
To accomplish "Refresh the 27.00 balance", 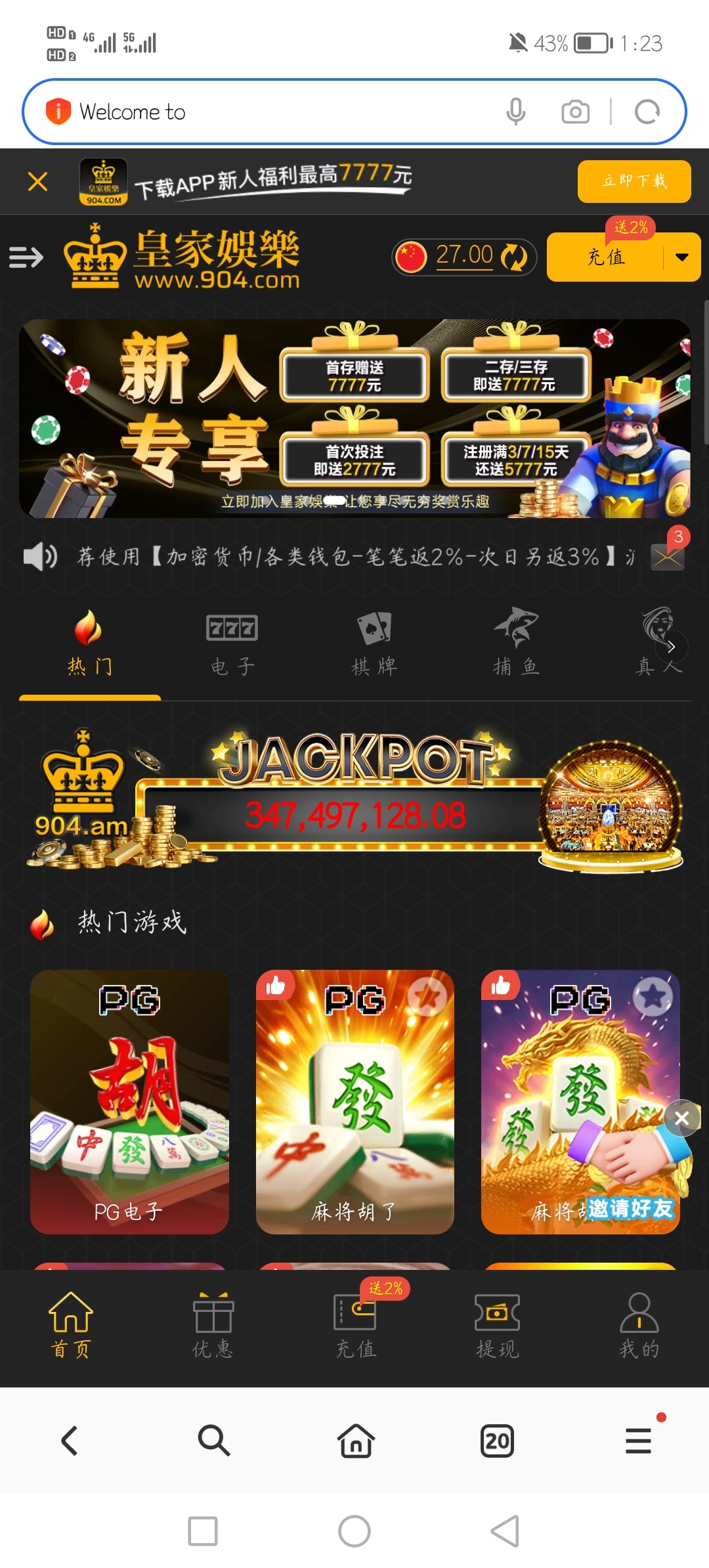I will coord(513,257).
